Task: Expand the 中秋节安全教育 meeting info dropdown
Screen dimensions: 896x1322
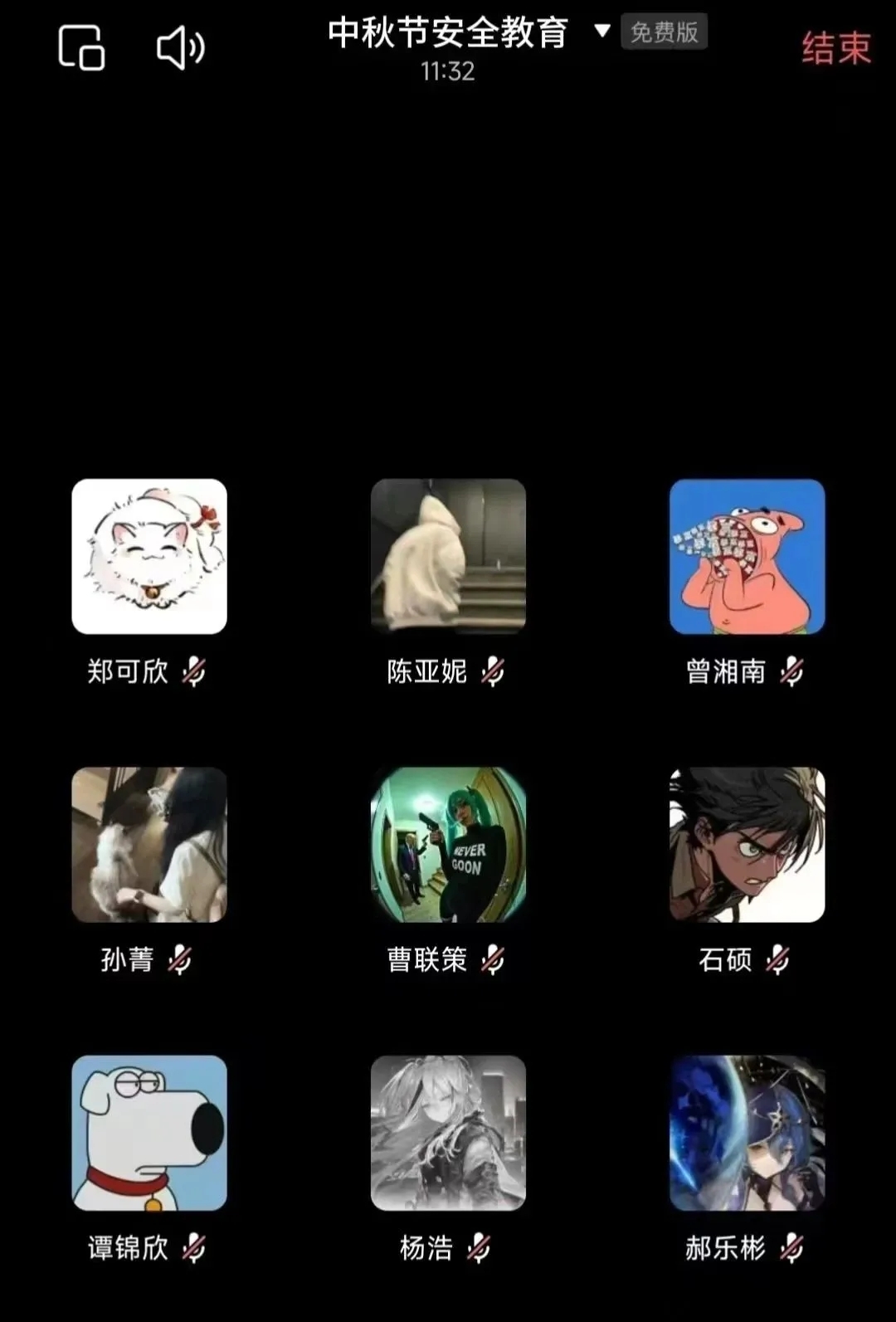Action: pyautogui.click(x=602, y=32)
